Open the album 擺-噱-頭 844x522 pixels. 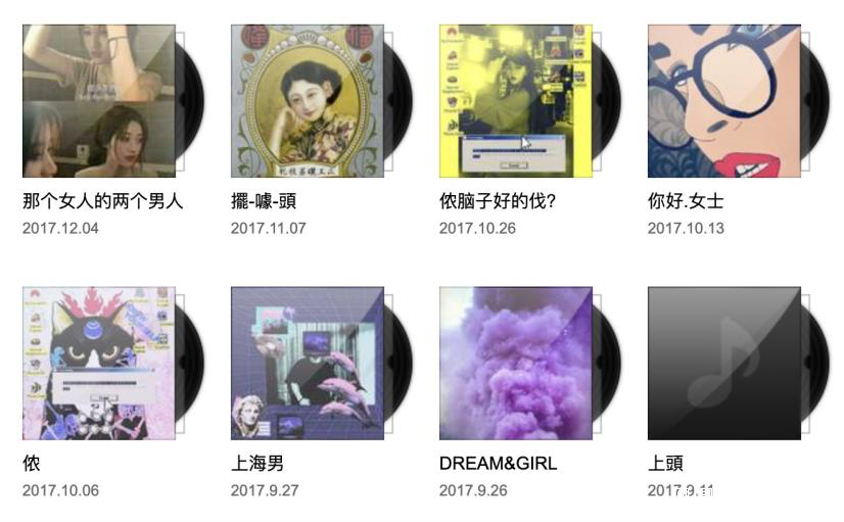tap(307, 101)
